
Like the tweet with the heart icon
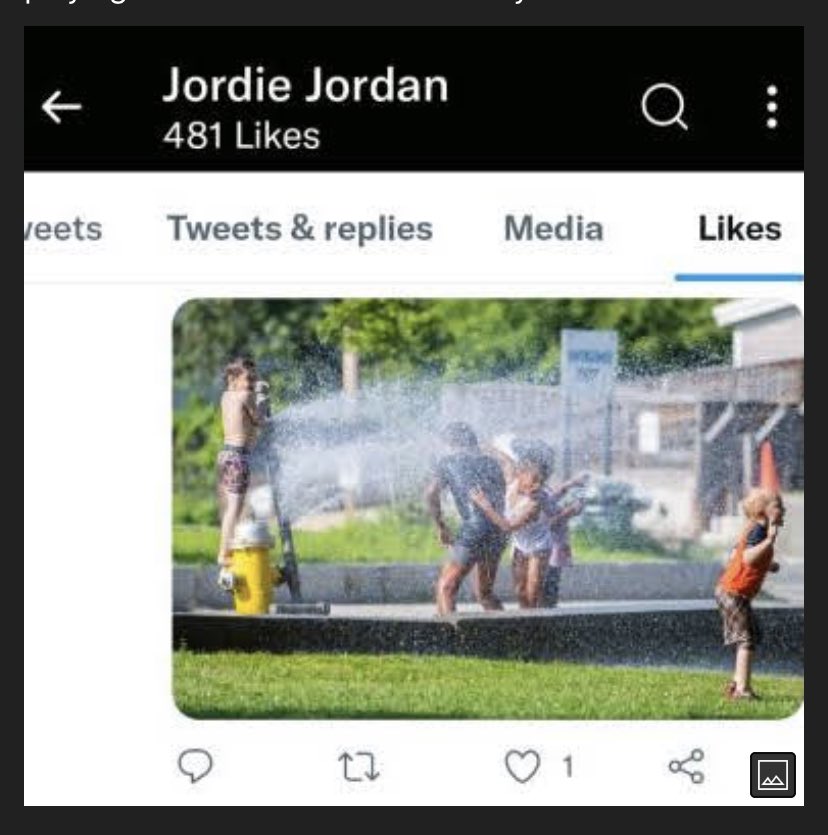[522, 767]
